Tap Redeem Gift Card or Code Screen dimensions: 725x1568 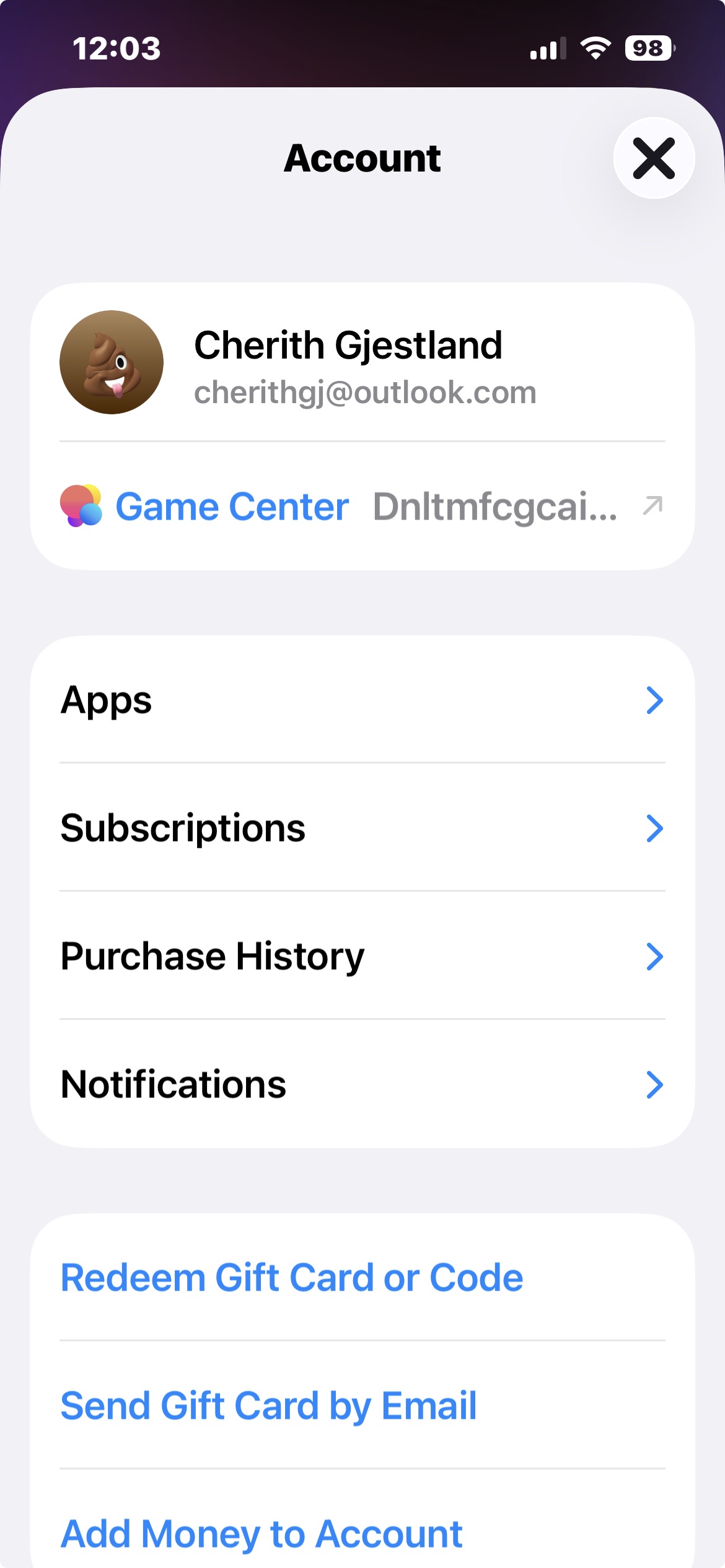[x=292, y=1278]
